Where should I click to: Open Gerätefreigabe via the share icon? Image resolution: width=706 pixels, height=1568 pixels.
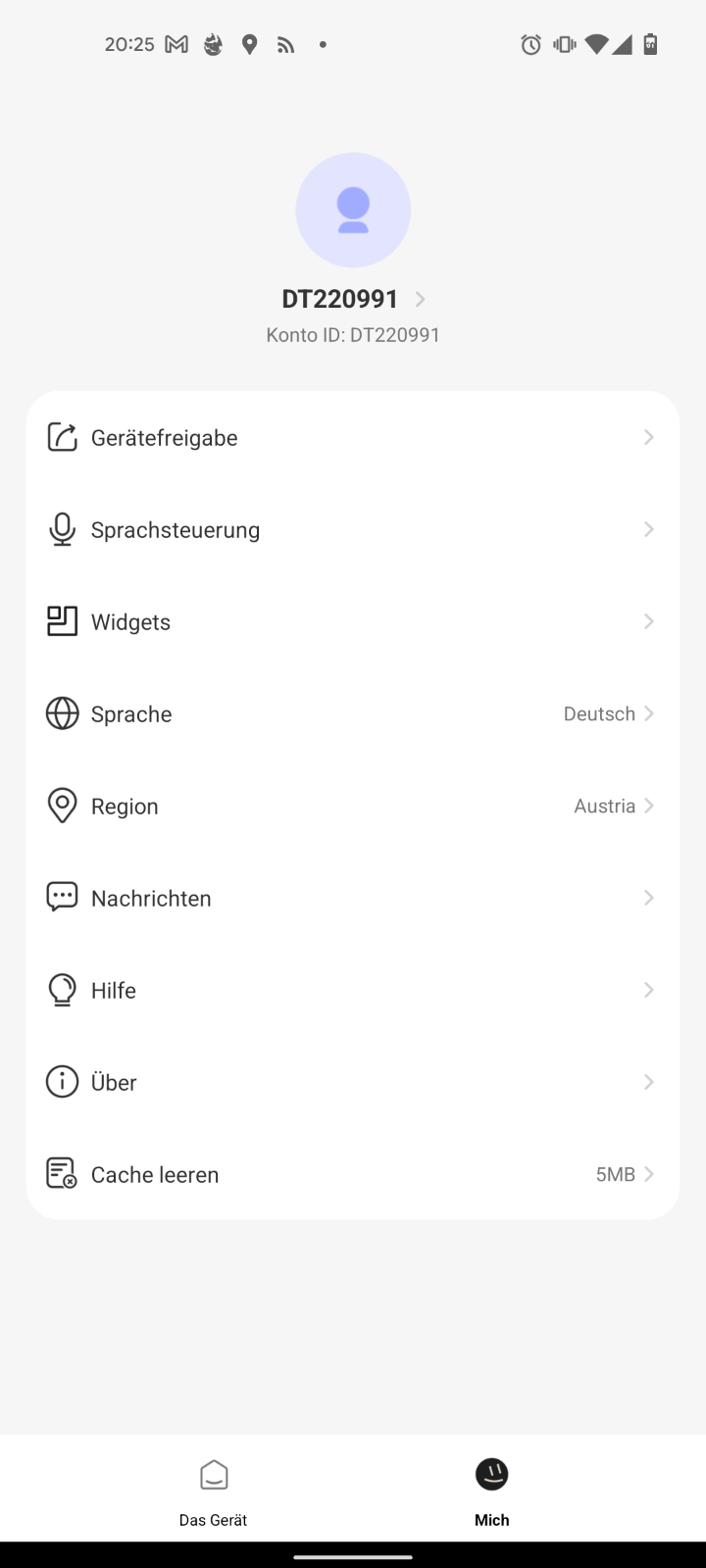(62, 437)
